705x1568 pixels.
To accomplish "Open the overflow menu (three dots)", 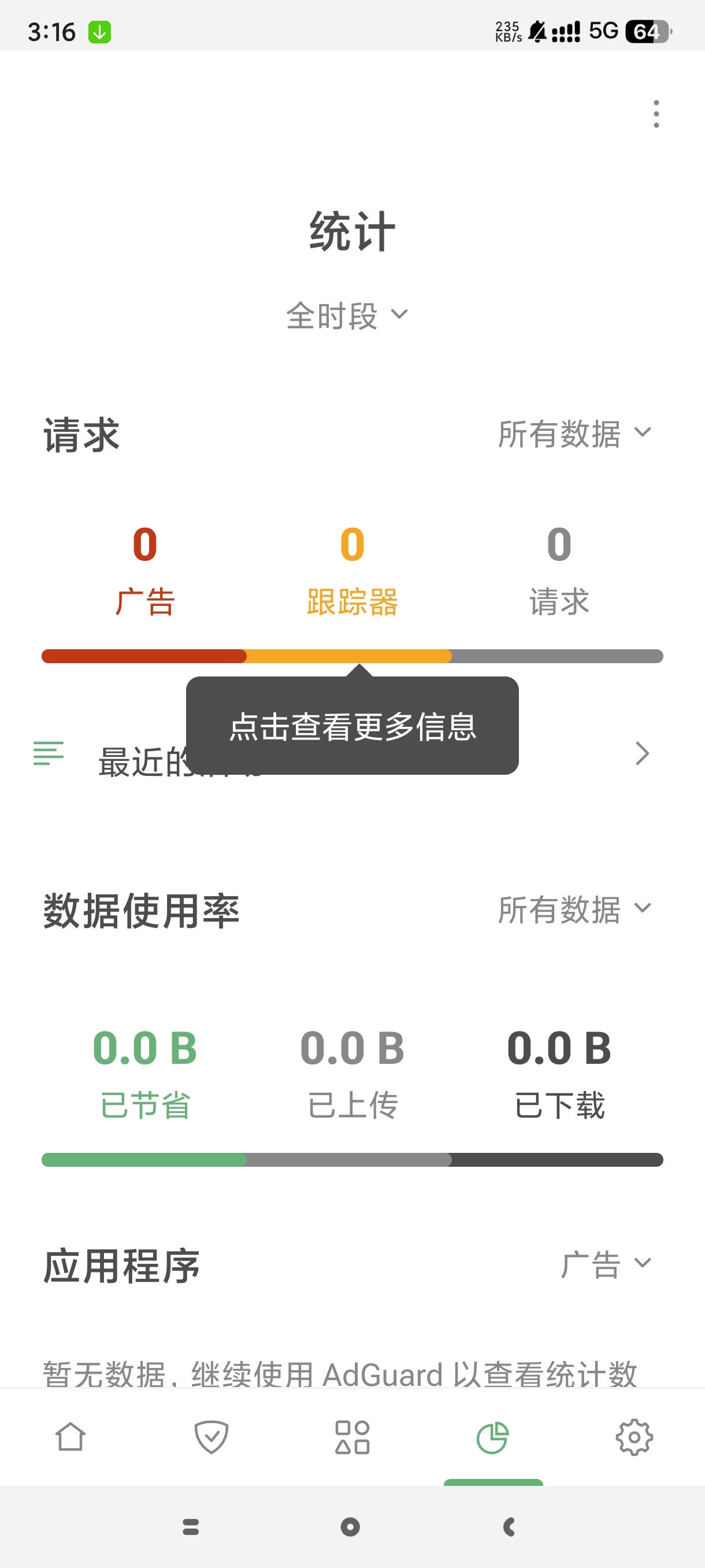I will pyautogui.click(x=656, y=114).
